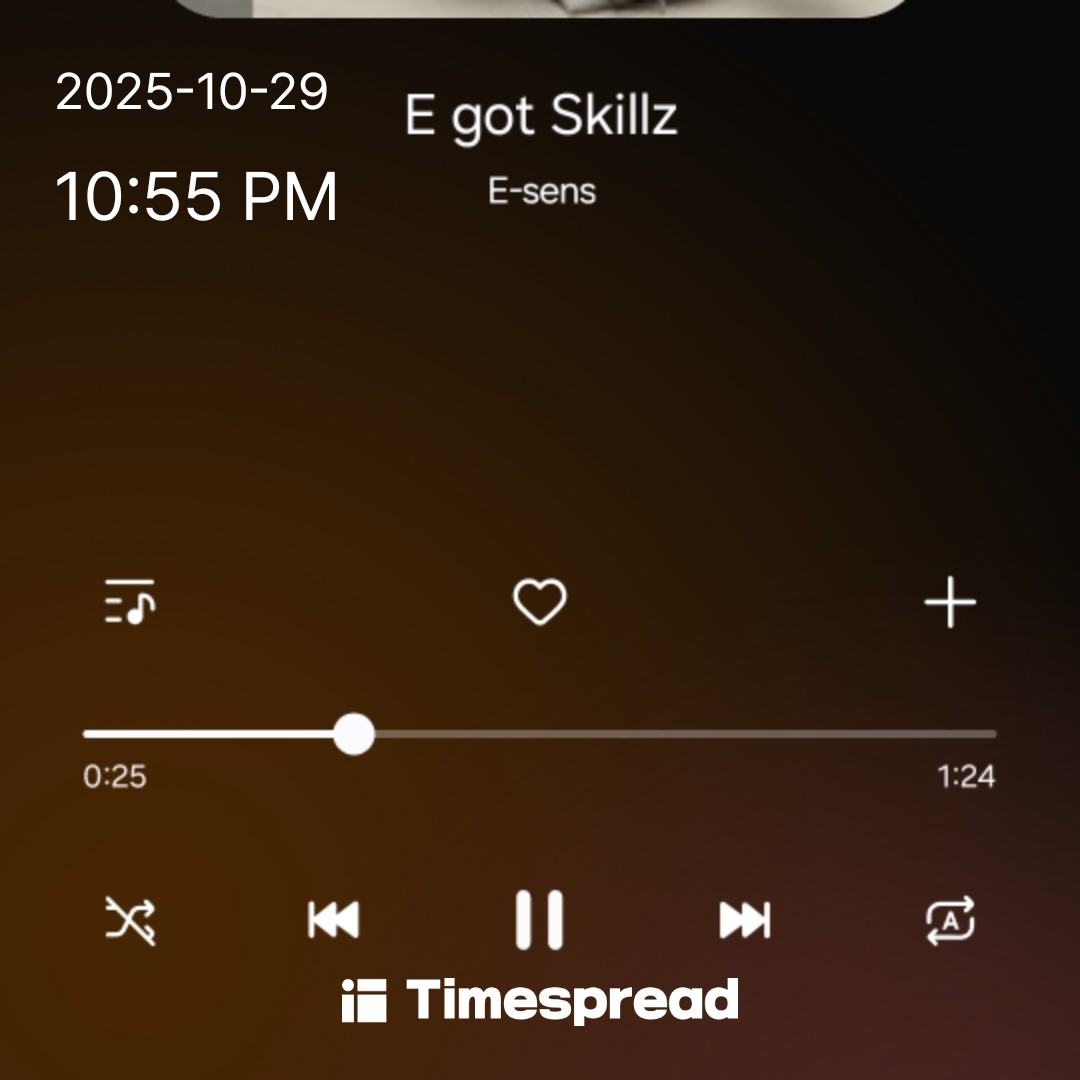
Task: Open the current playlist queue
Action: (129, 602)
